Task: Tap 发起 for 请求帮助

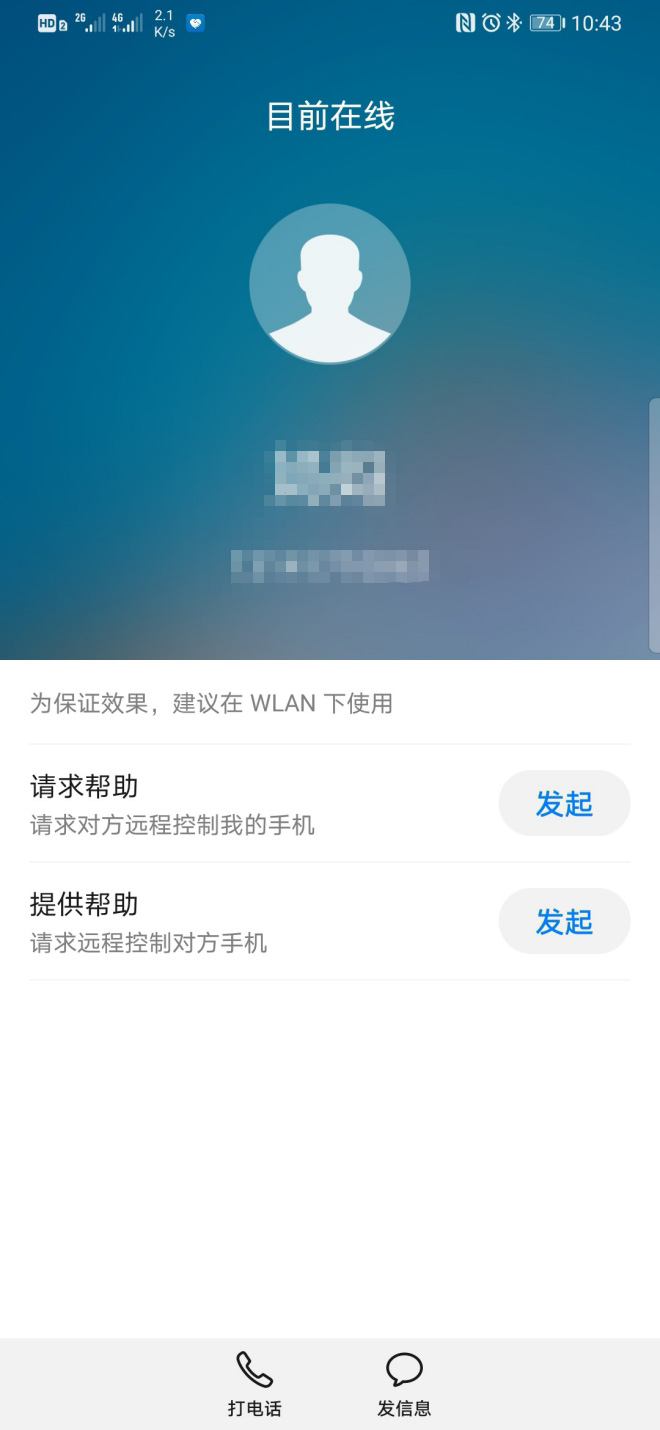Action: 564,803
